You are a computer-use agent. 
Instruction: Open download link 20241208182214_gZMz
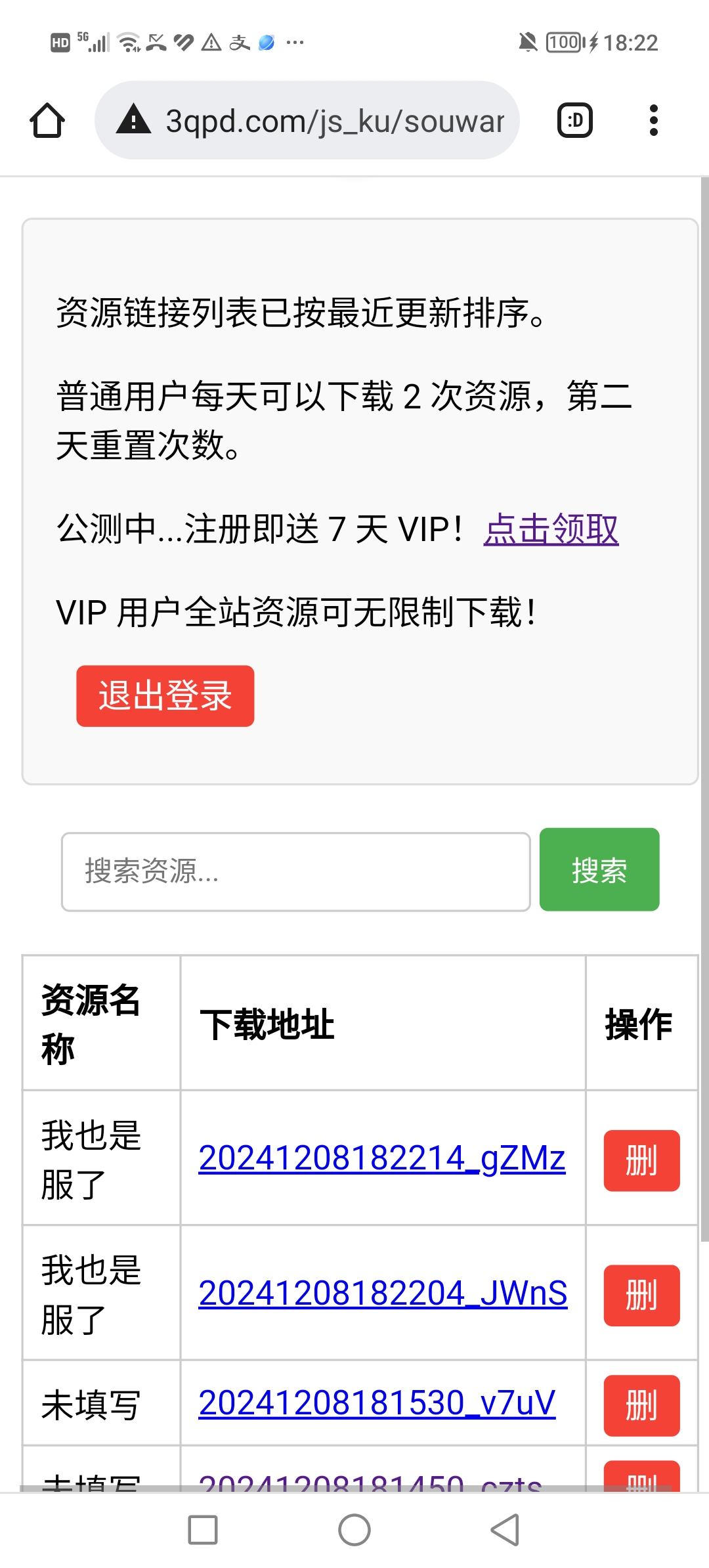tap(382, 1158)
